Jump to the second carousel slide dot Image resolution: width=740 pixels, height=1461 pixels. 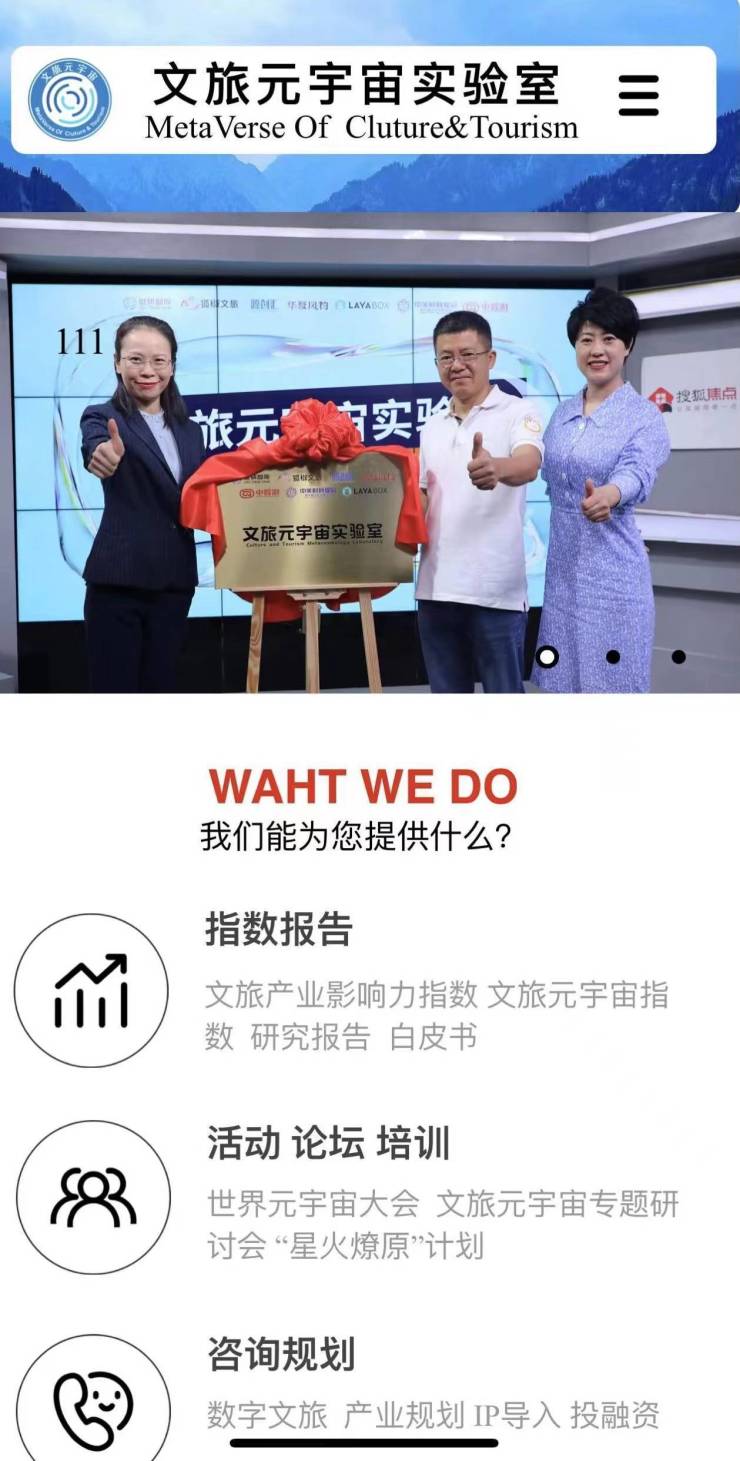tap(613, 657)
